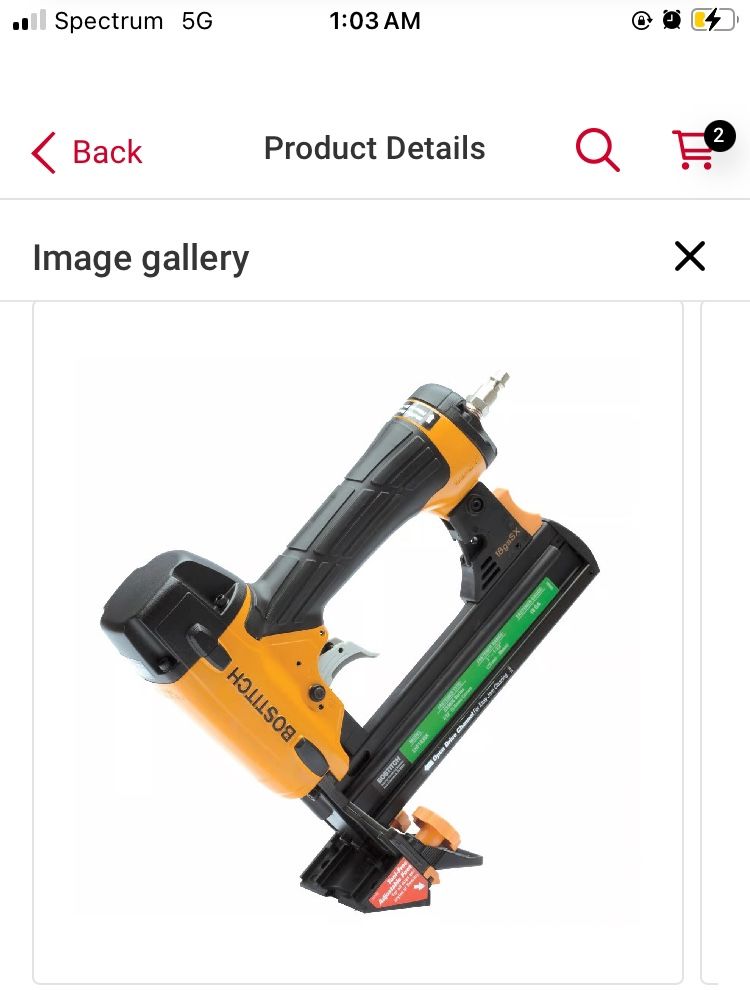Close the image gallery
750x990 pixels.
coord(690,257)
